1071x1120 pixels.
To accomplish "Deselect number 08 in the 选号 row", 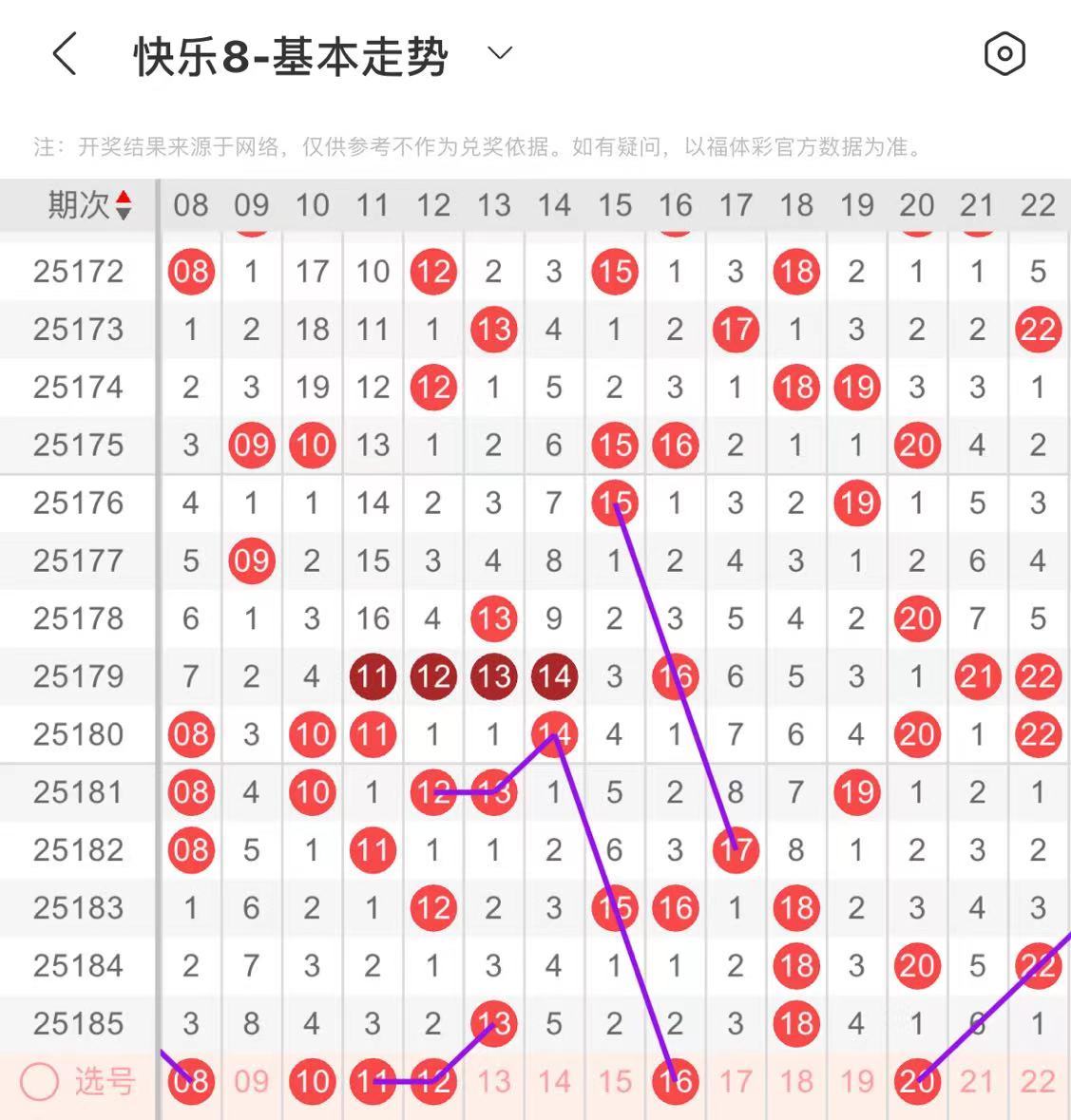I will (191, 1082).
